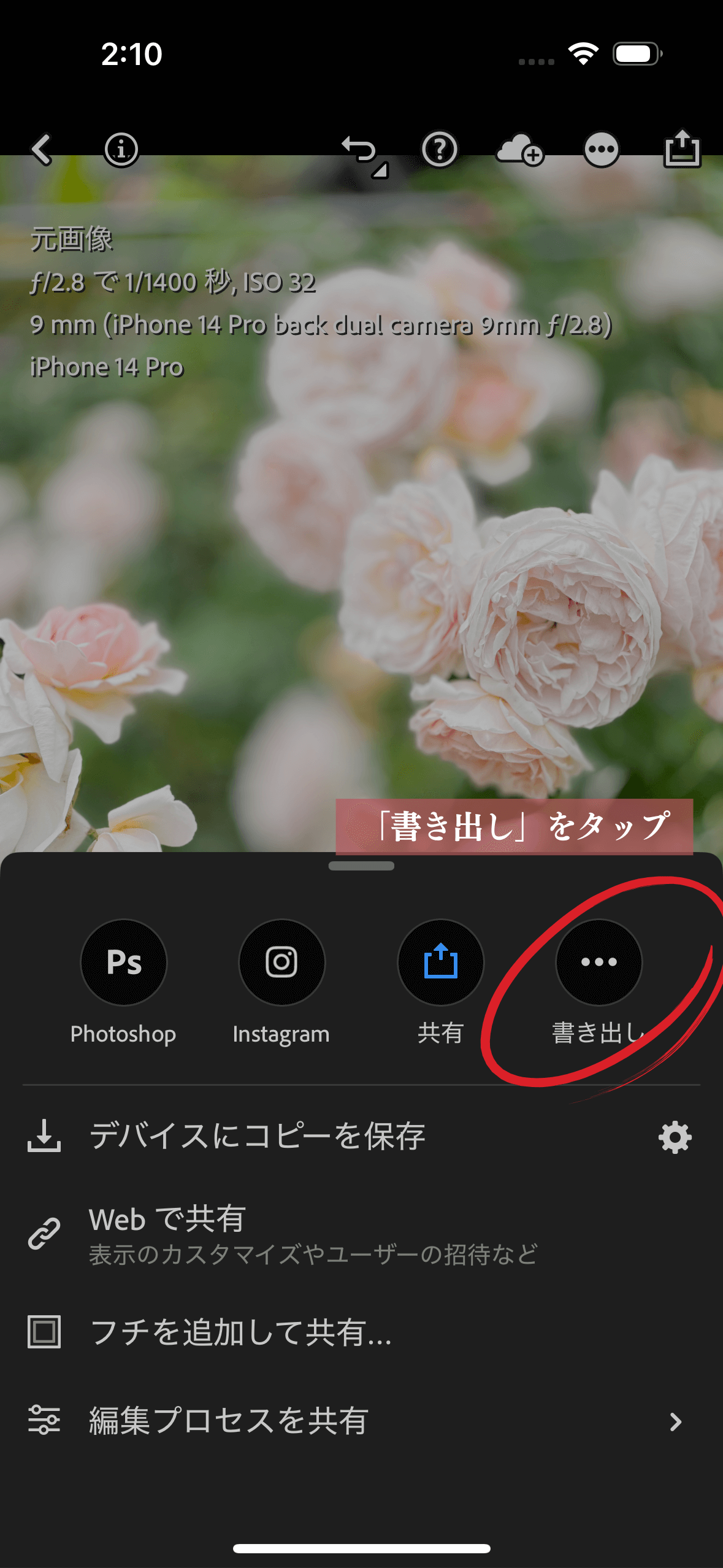
Task: Open the photo info icon
Action: 121,150
